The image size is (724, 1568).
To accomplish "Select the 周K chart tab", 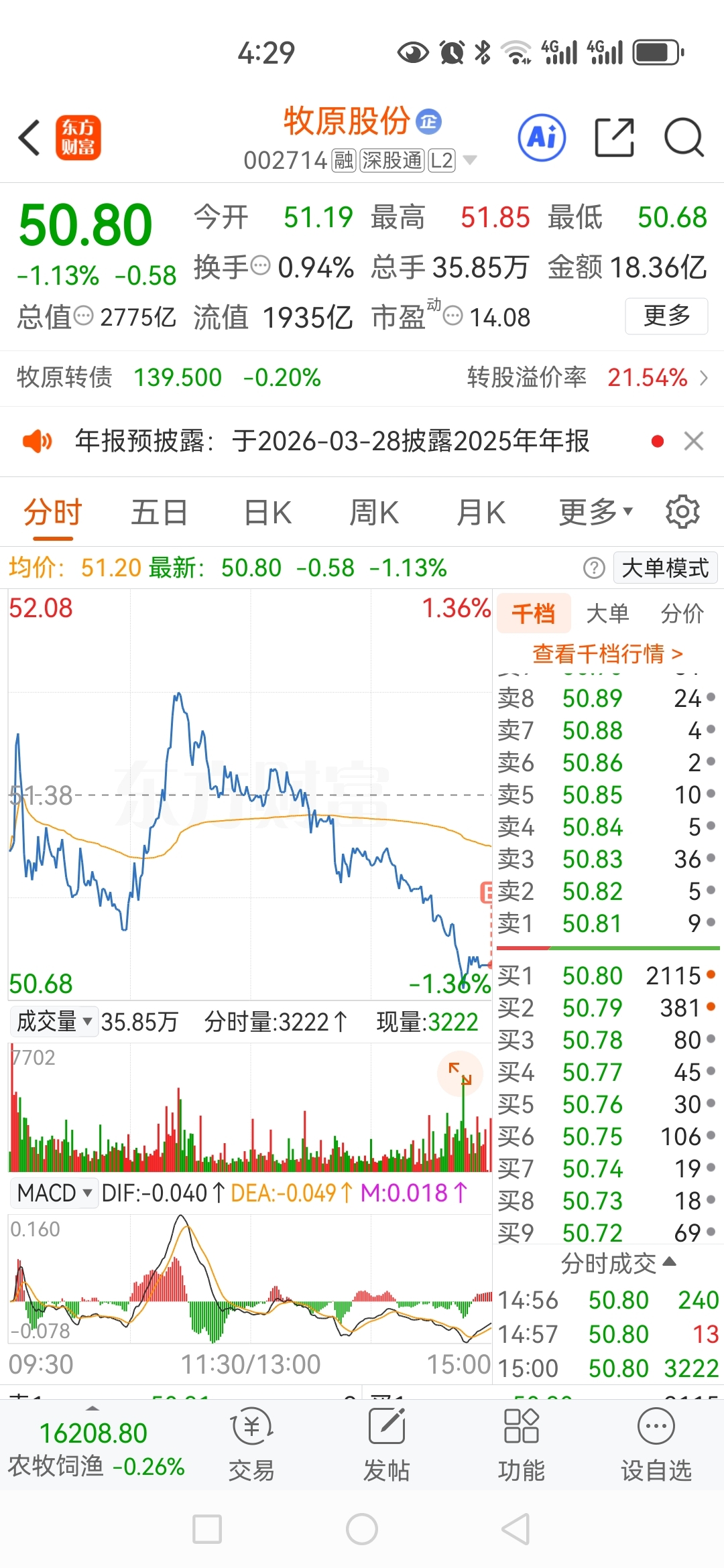I will [x=374, y=513].
